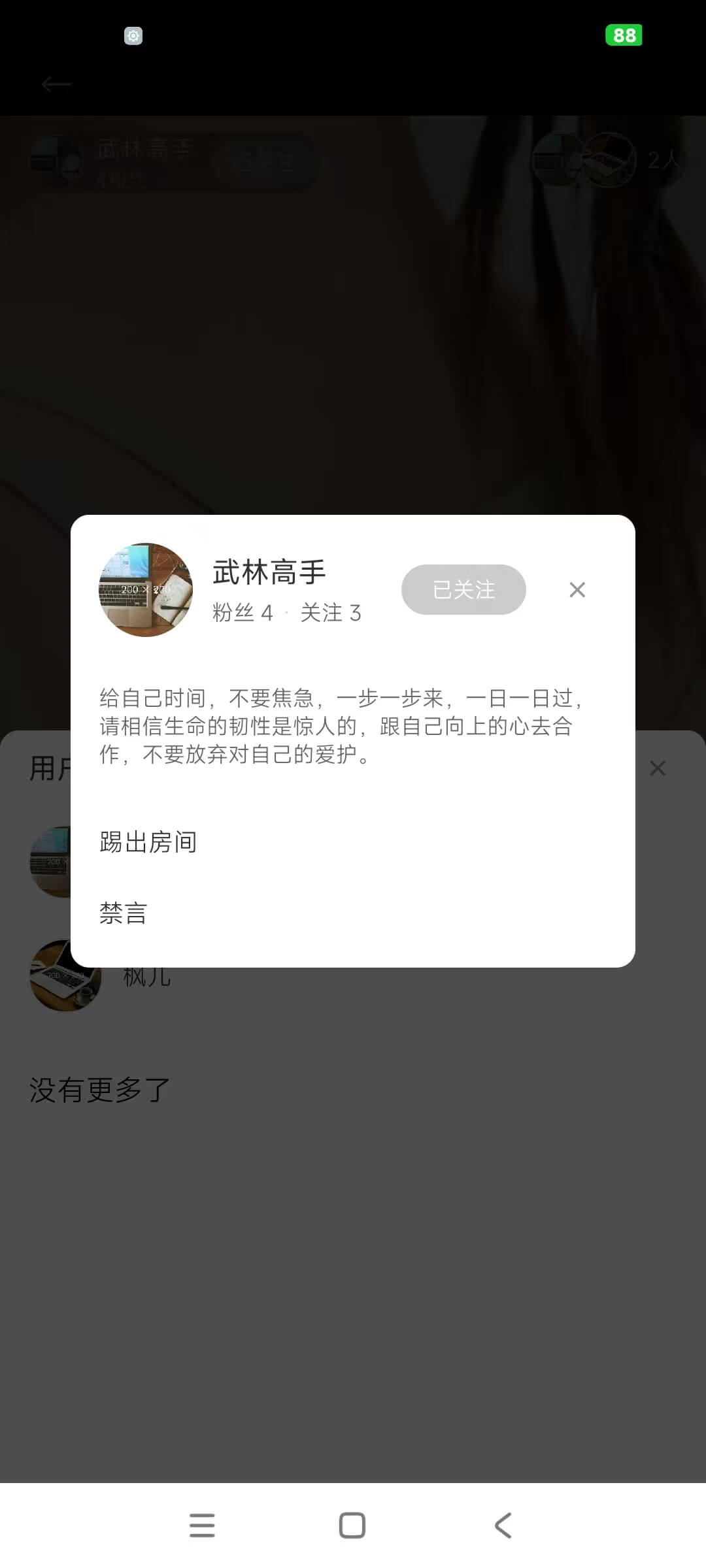Tap 已关注 to unfollow 武林高手
Image resolution: width=706 pixels, height=1568 pixels.
coord(463,590)
